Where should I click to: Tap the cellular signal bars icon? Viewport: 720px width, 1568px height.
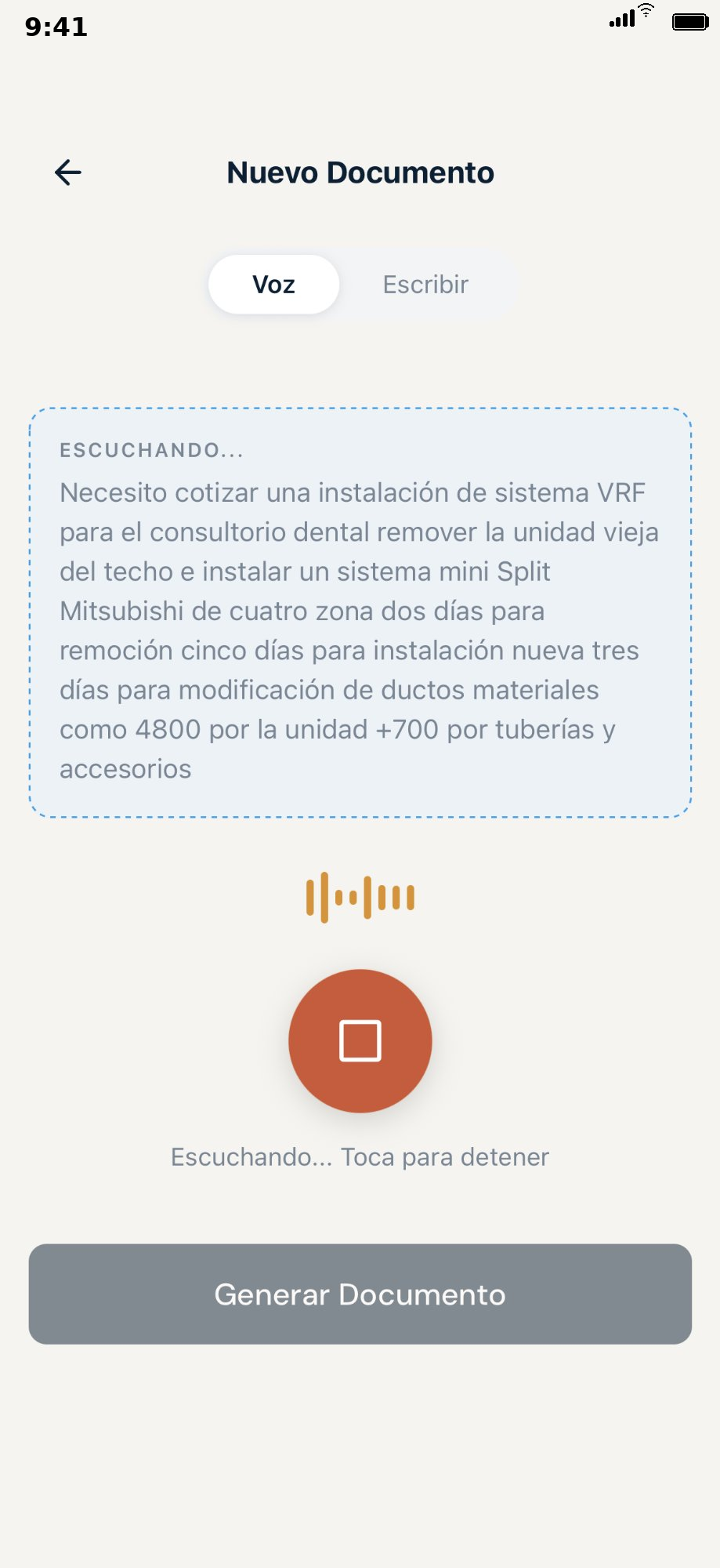[621, 19]
